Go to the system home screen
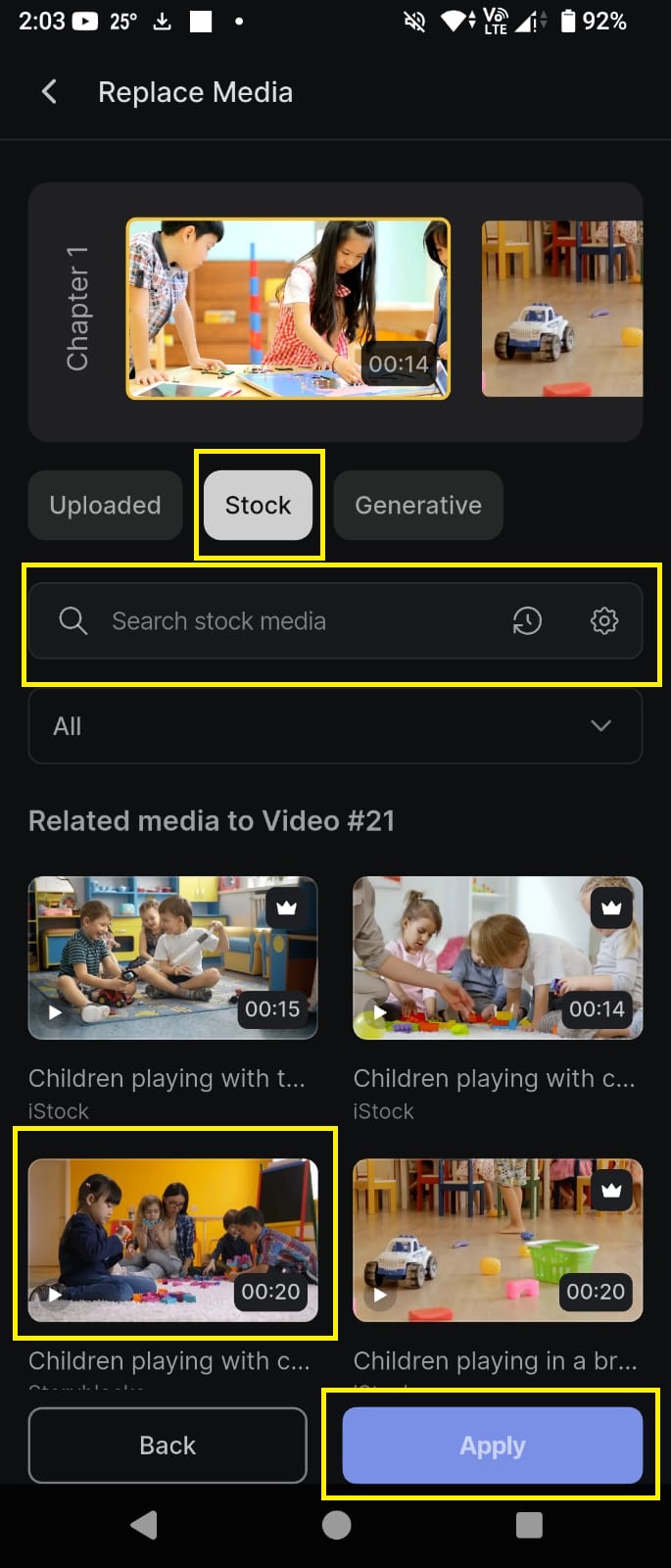Screen dimensions: 671x1568 (336, 1525)
